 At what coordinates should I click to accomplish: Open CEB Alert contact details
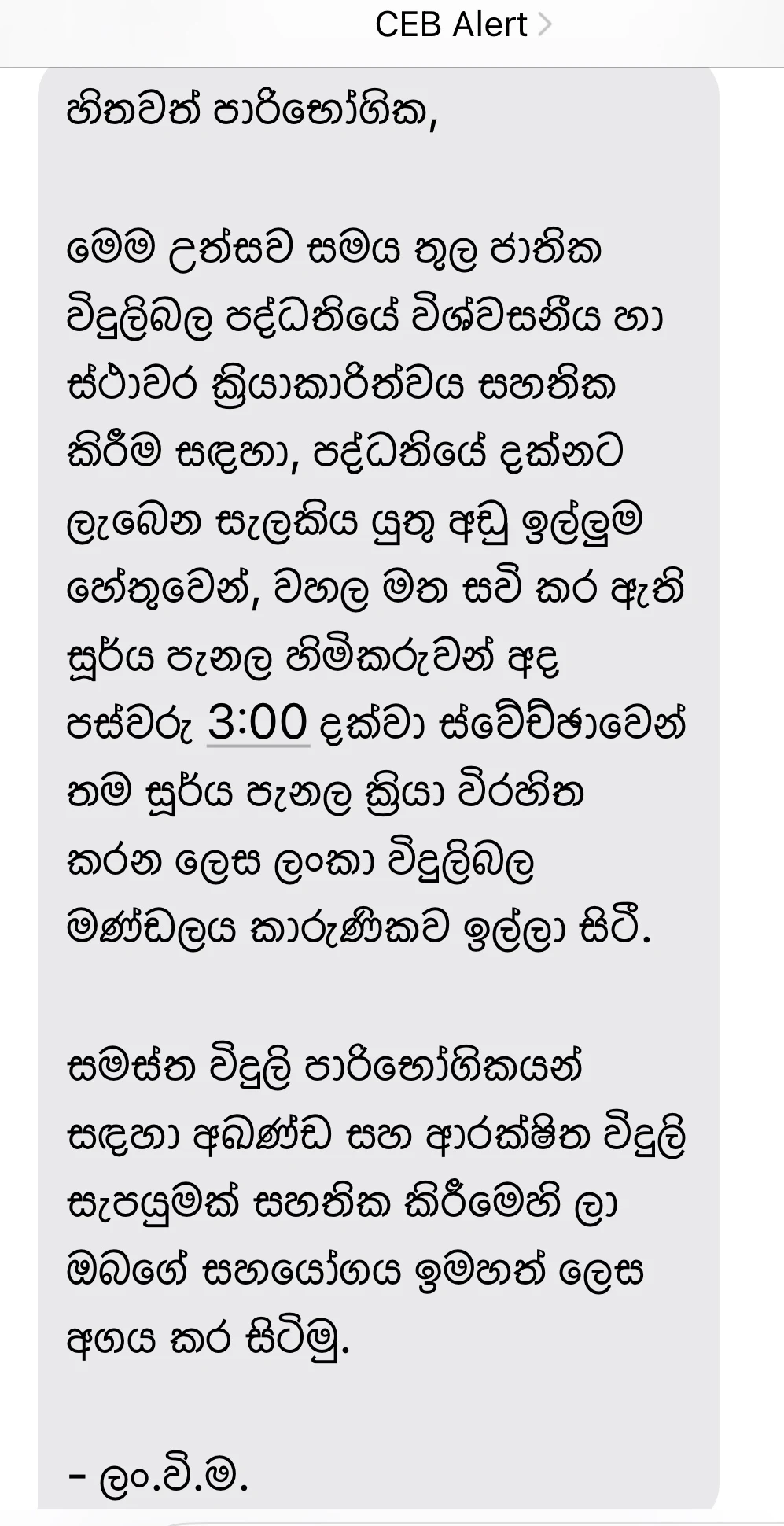463,24
